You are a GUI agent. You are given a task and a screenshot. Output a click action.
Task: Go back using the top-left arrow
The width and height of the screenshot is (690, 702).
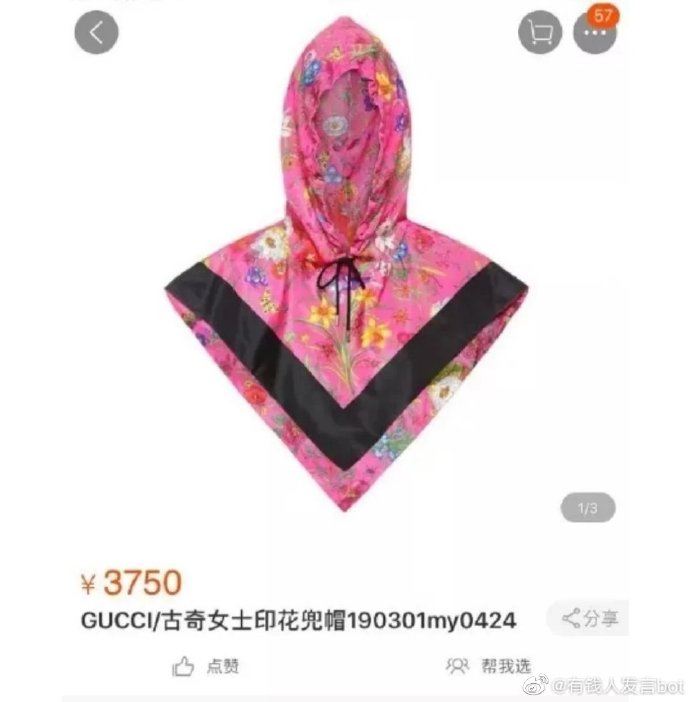[x=96, y=32]
